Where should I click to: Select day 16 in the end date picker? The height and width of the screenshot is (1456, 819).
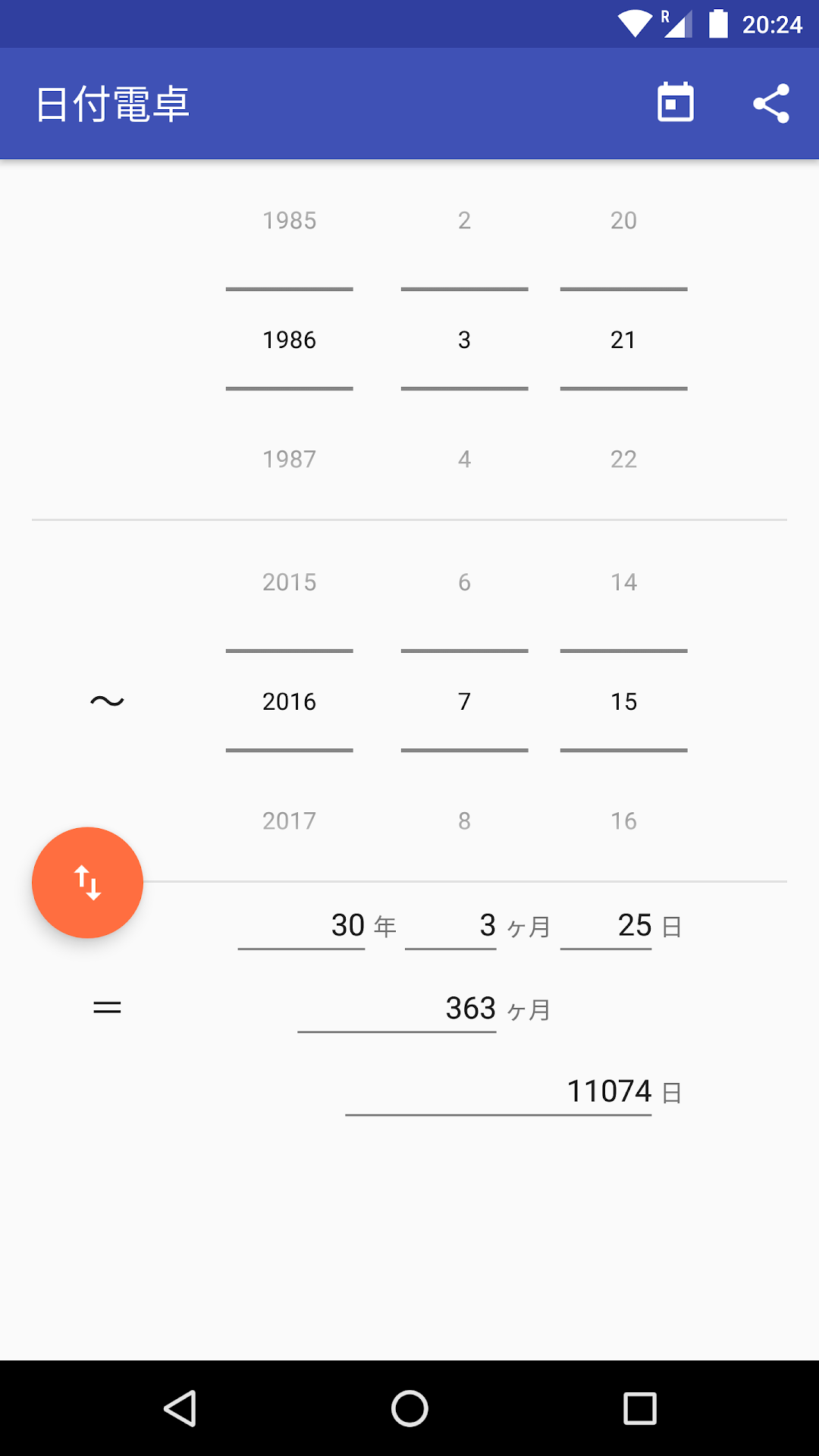[x=623, y=821]
